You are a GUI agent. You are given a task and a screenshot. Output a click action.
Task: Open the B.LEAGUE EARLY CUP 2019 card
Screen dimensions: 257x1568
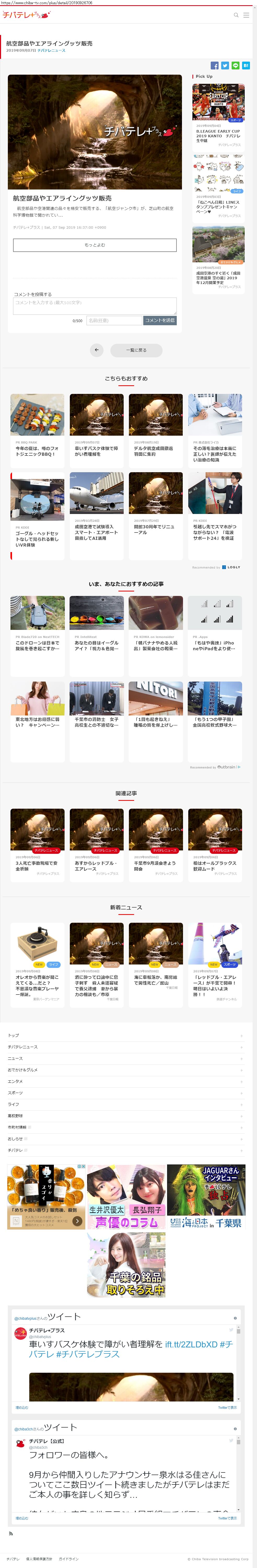pyautogui.click(x=218, y=116)
